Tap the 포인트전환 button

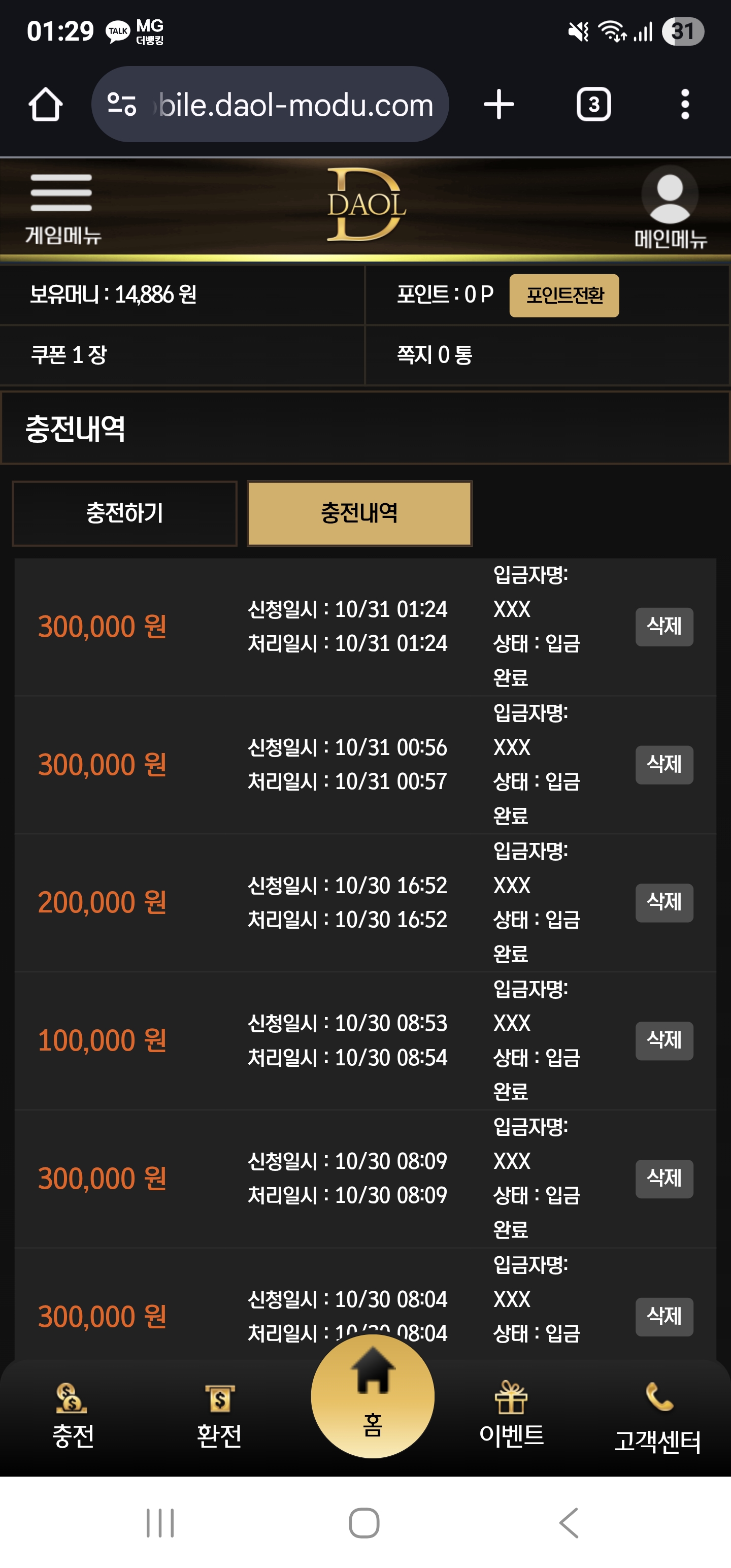[563, 295]
